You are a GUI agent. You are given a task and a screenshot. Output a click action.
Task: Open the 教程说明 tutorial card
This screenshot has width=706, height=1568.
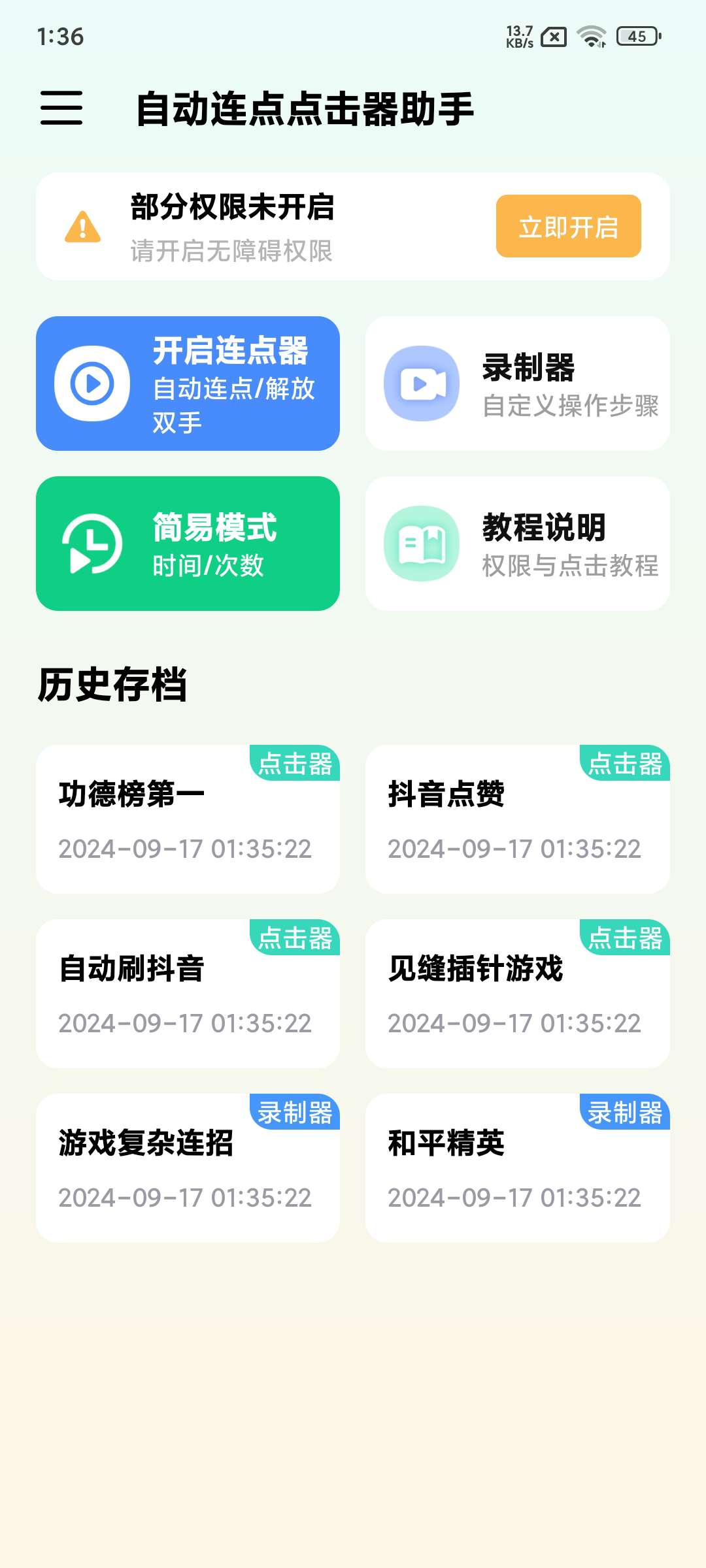pos(518,543)
